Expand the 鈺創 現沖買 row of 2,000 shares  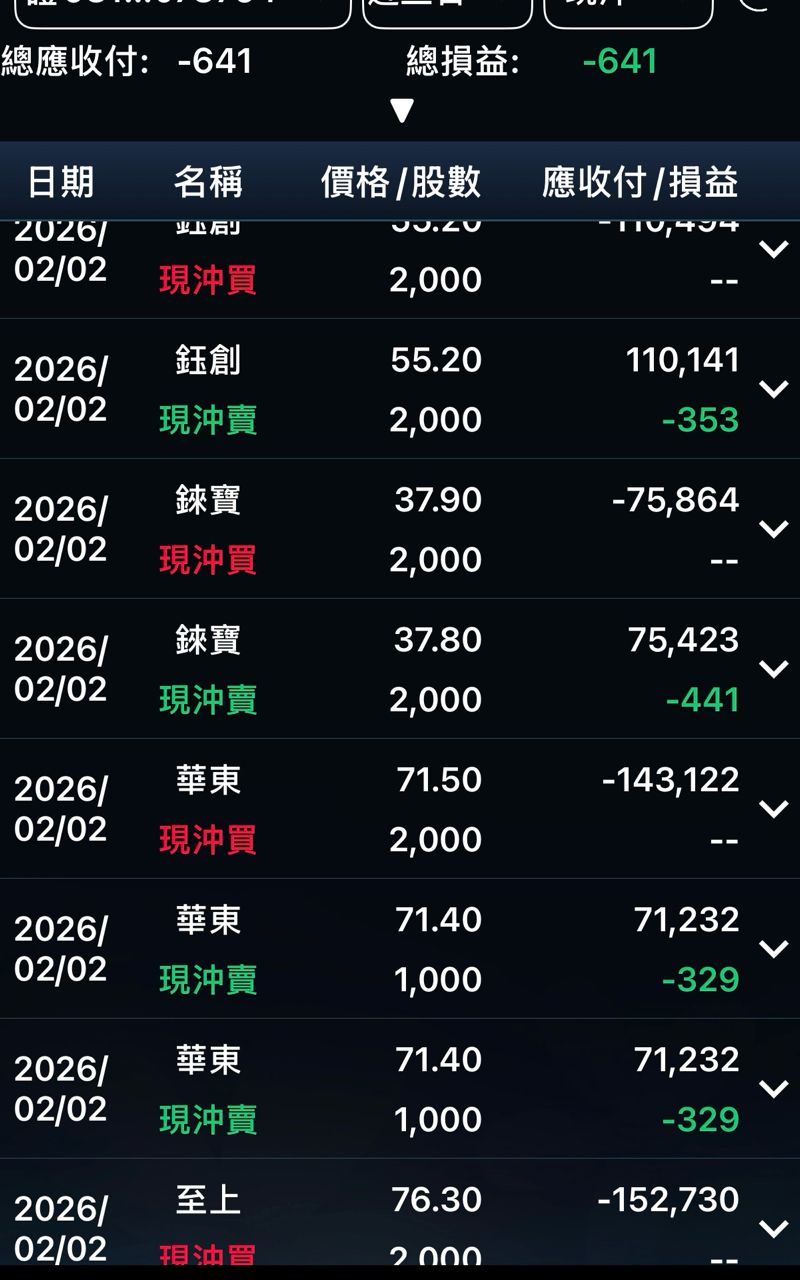coord(774,250)
